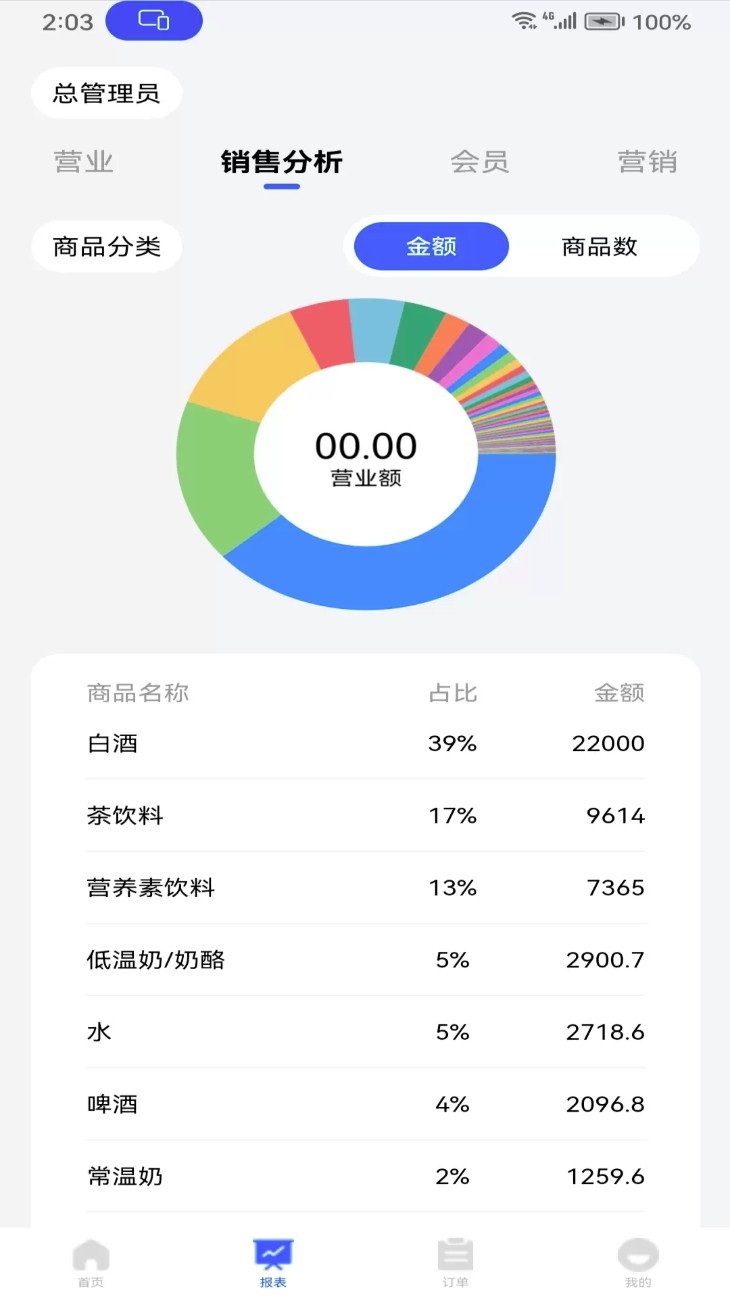Open the 营销 tab
The height and width of the screenshot is (1299, 730).
click(648, 162)
